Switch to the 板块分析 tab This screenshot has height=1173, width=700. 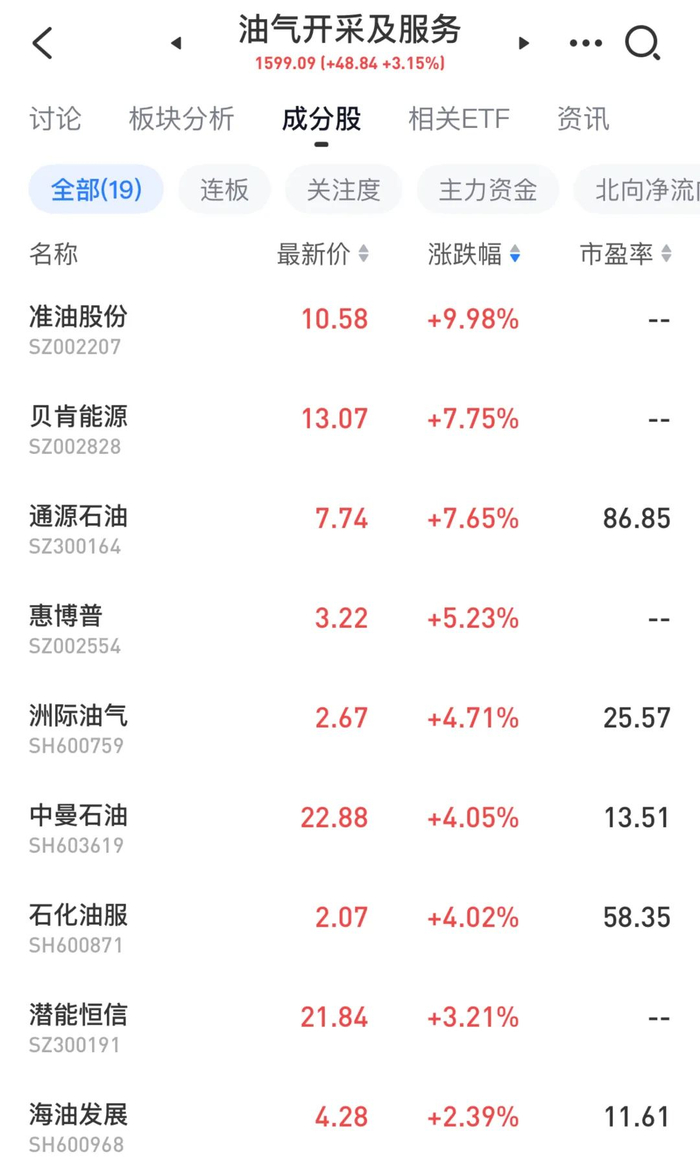pyautogui.click(x=181, y=120)
